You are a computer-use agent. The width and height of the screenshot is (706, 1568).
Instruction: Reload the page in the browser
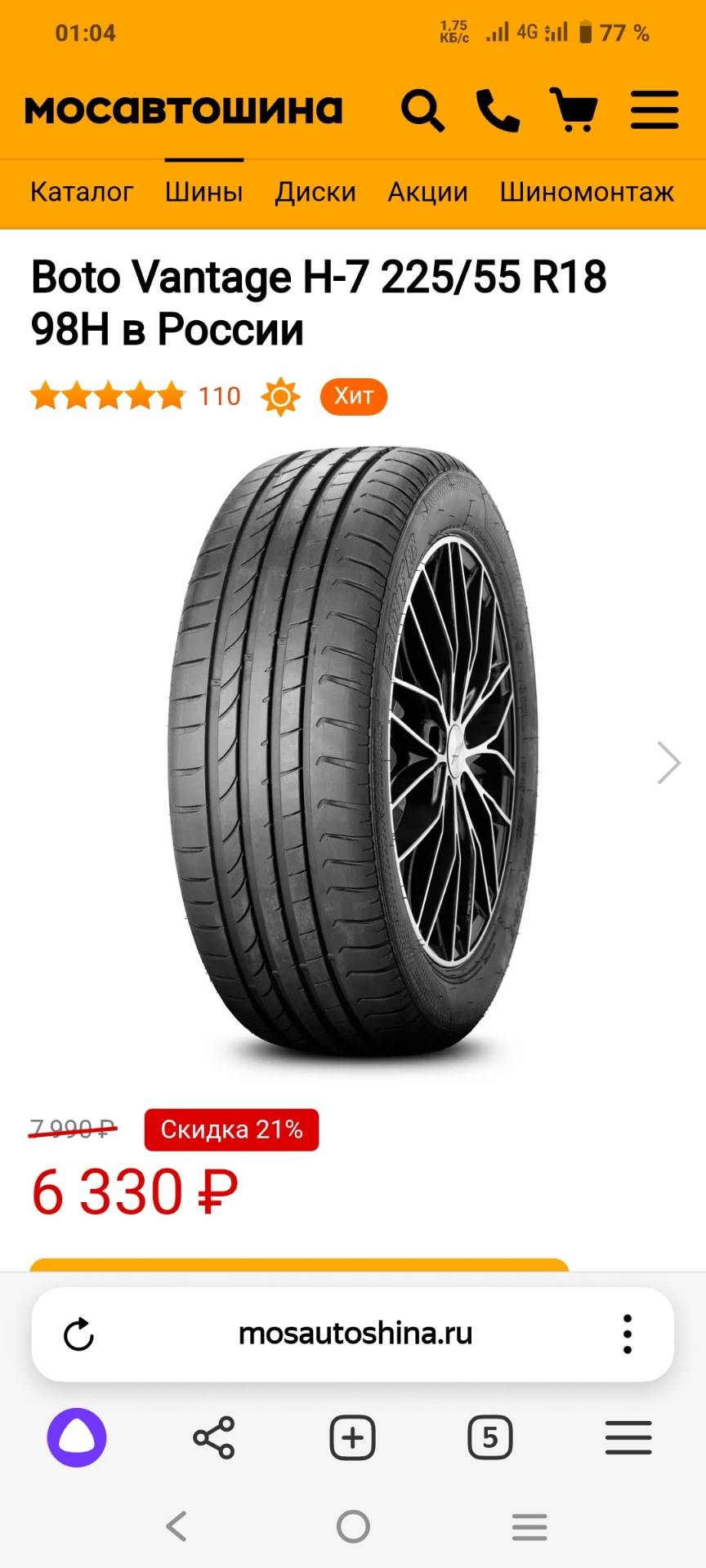point(79,1334)
